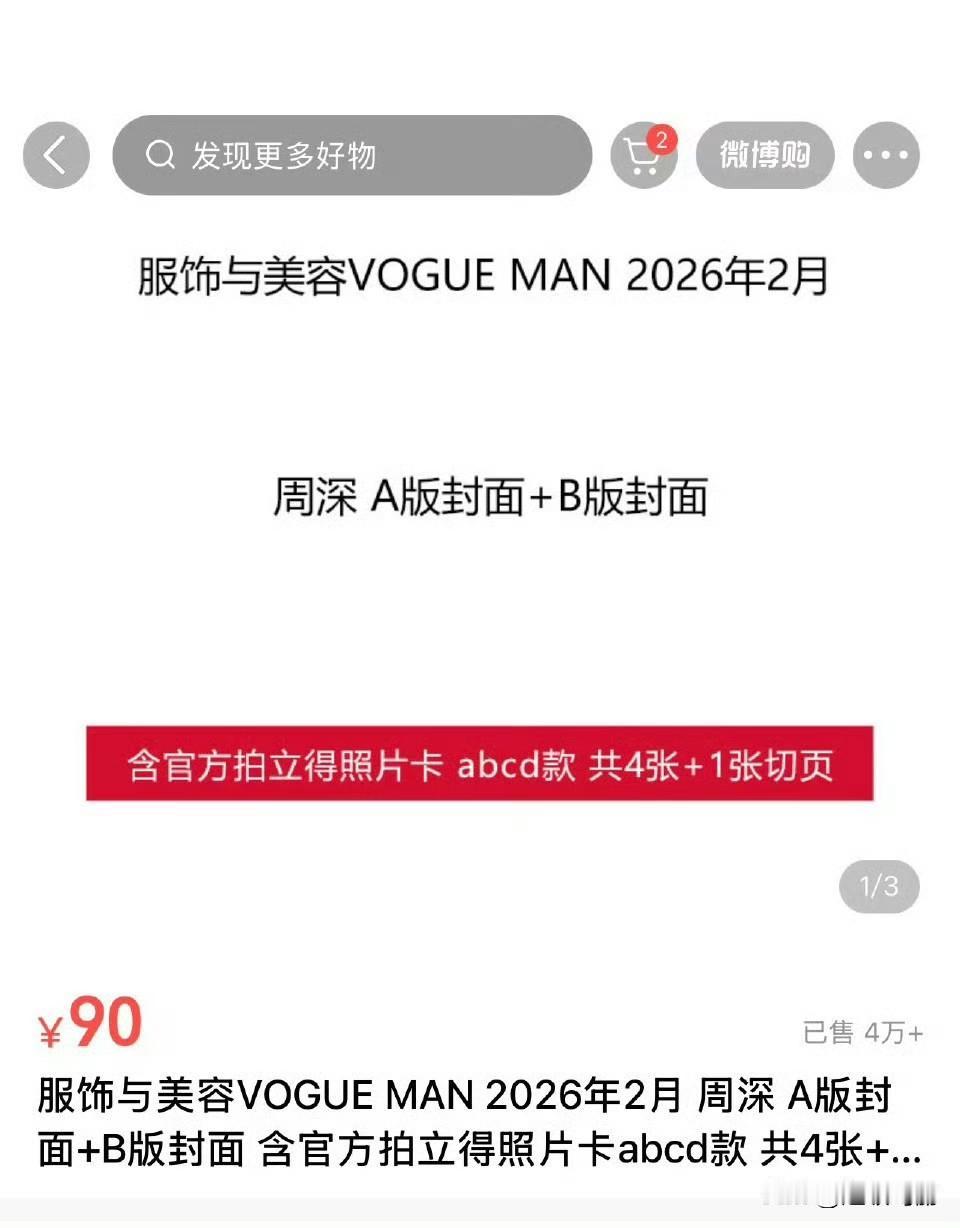Tap the 微博购 pill button
The height and width of the screenshot is (1228, 960).
click(x=764, y=155)
